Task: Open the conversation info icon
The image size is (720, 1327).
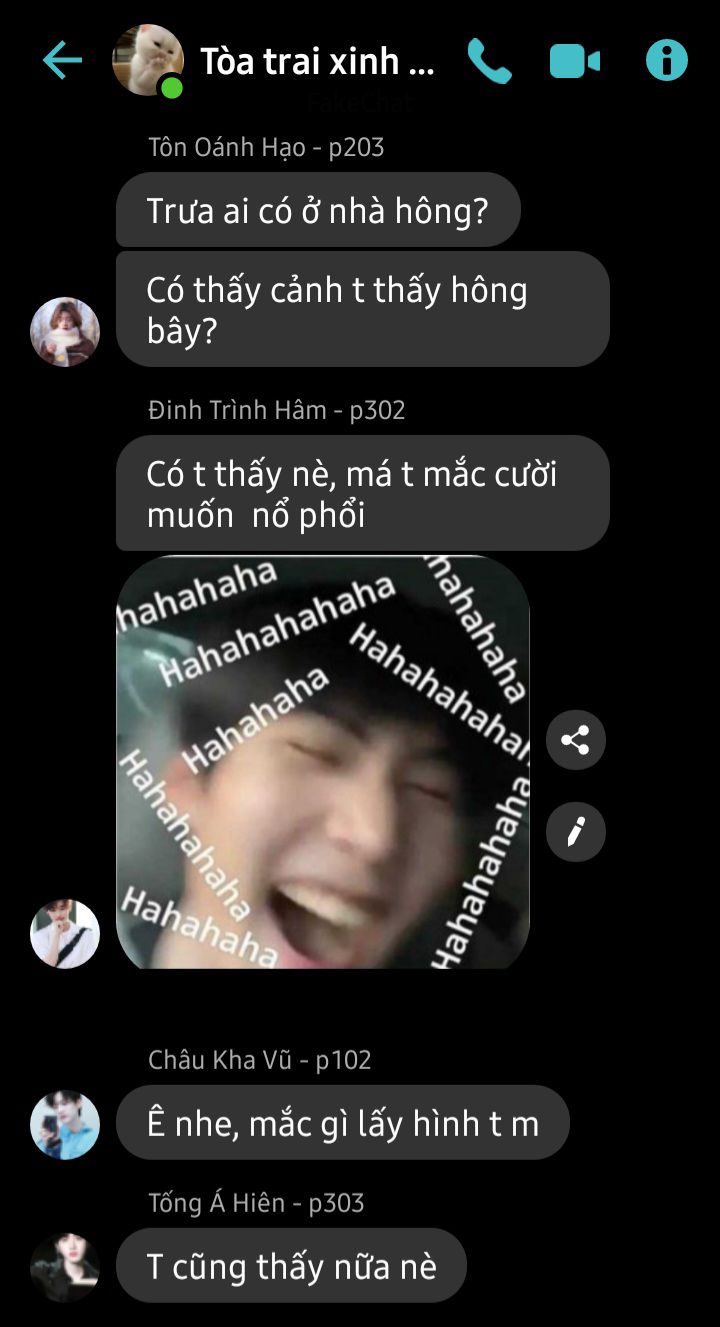Action: (667, 61)
